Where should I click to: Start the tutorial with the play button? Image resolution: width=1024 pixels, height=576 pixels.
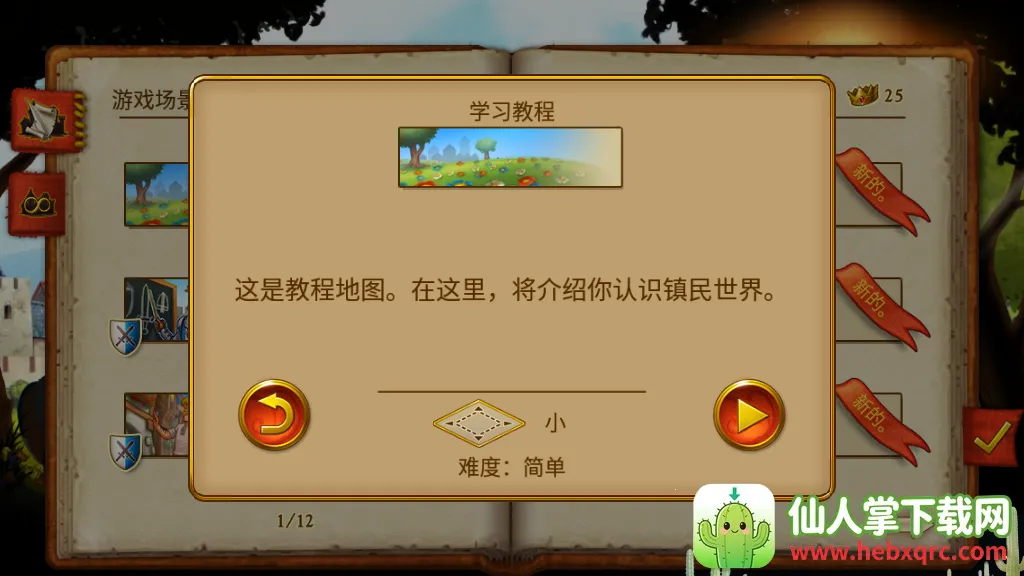coord(748,414)
